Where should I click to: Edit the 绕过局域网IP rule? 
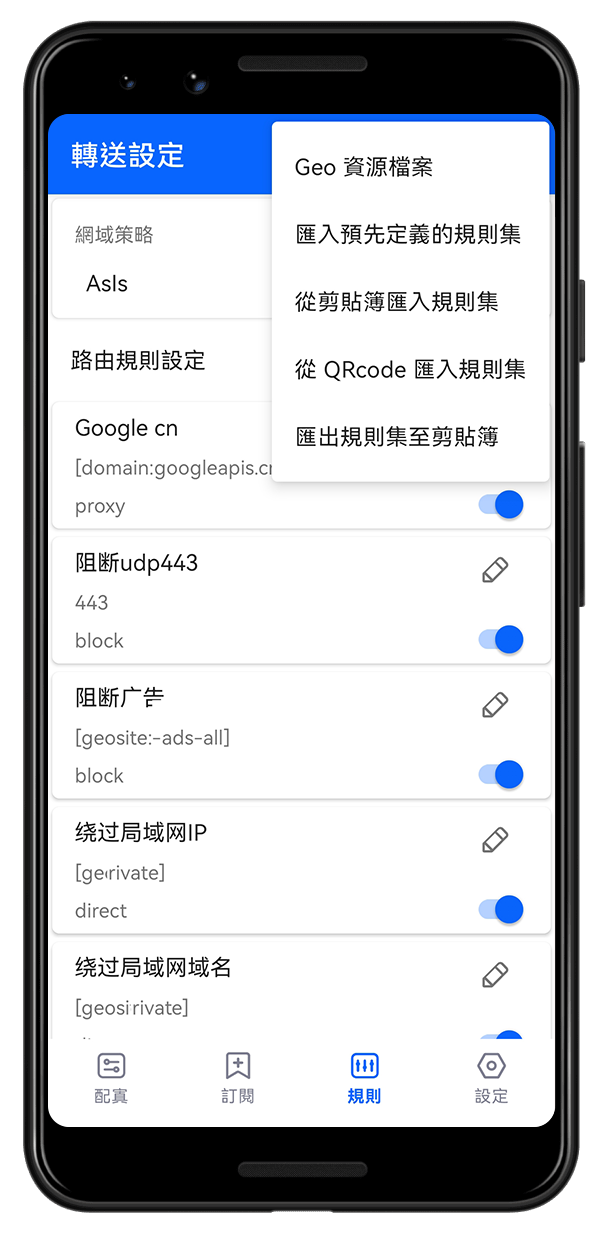click(x=495, y=840)
